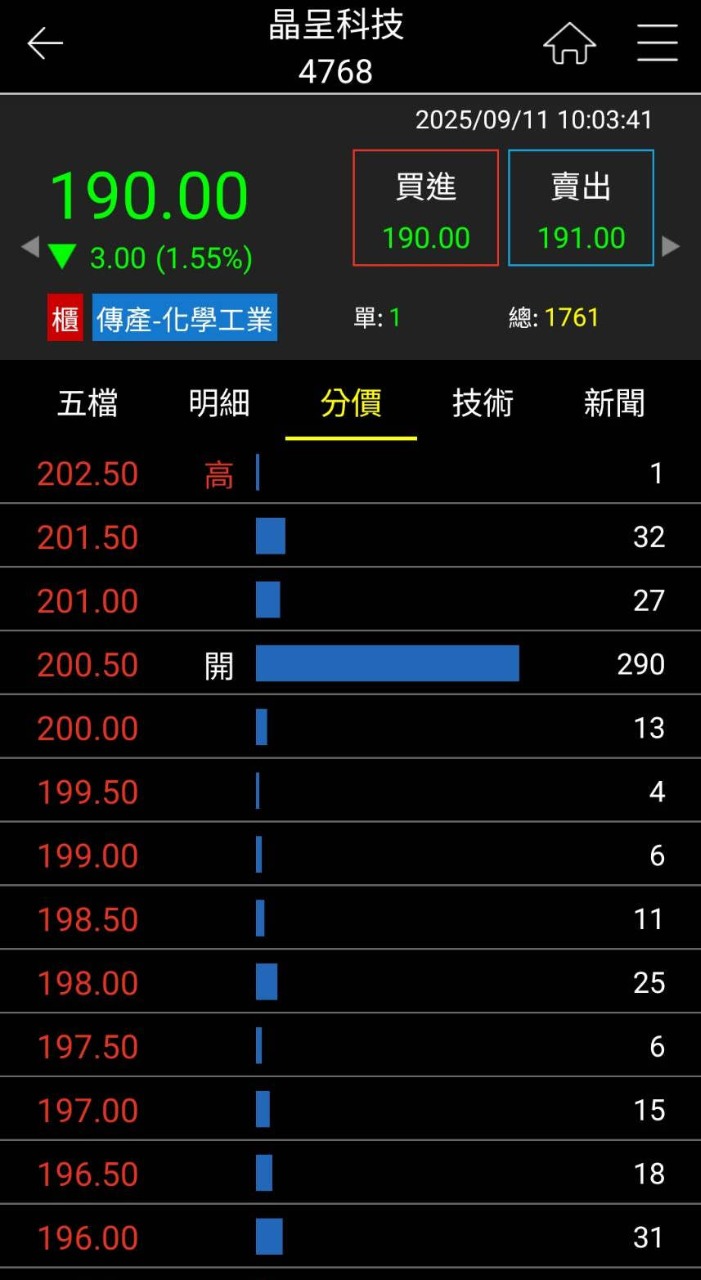Viewport: 701px width, 1280px height.
Task: Open the 技術 tab
Action: pos(482,404)
